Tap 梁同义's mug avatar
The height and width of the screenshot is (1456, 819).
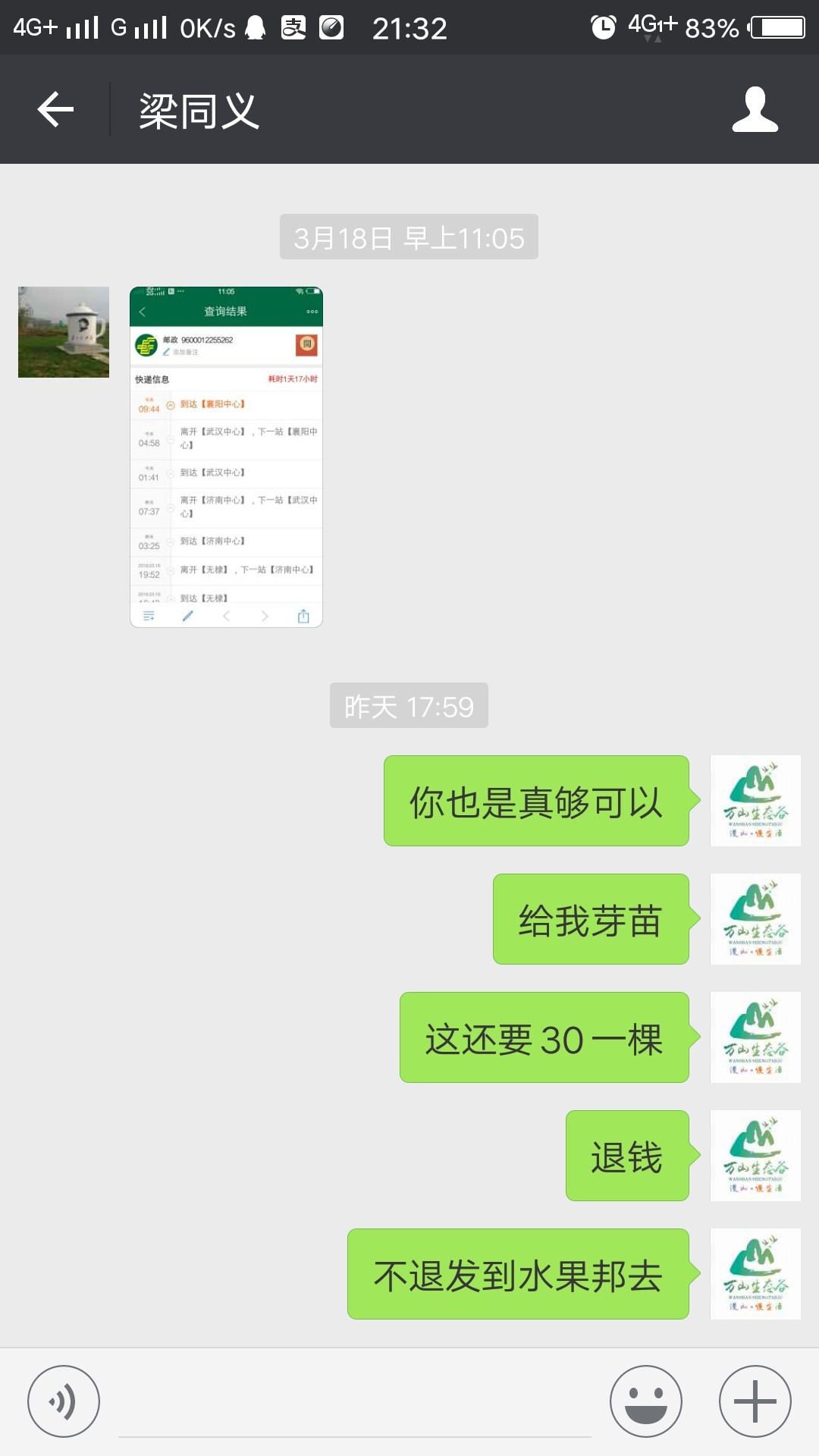[x=64, y=332]
